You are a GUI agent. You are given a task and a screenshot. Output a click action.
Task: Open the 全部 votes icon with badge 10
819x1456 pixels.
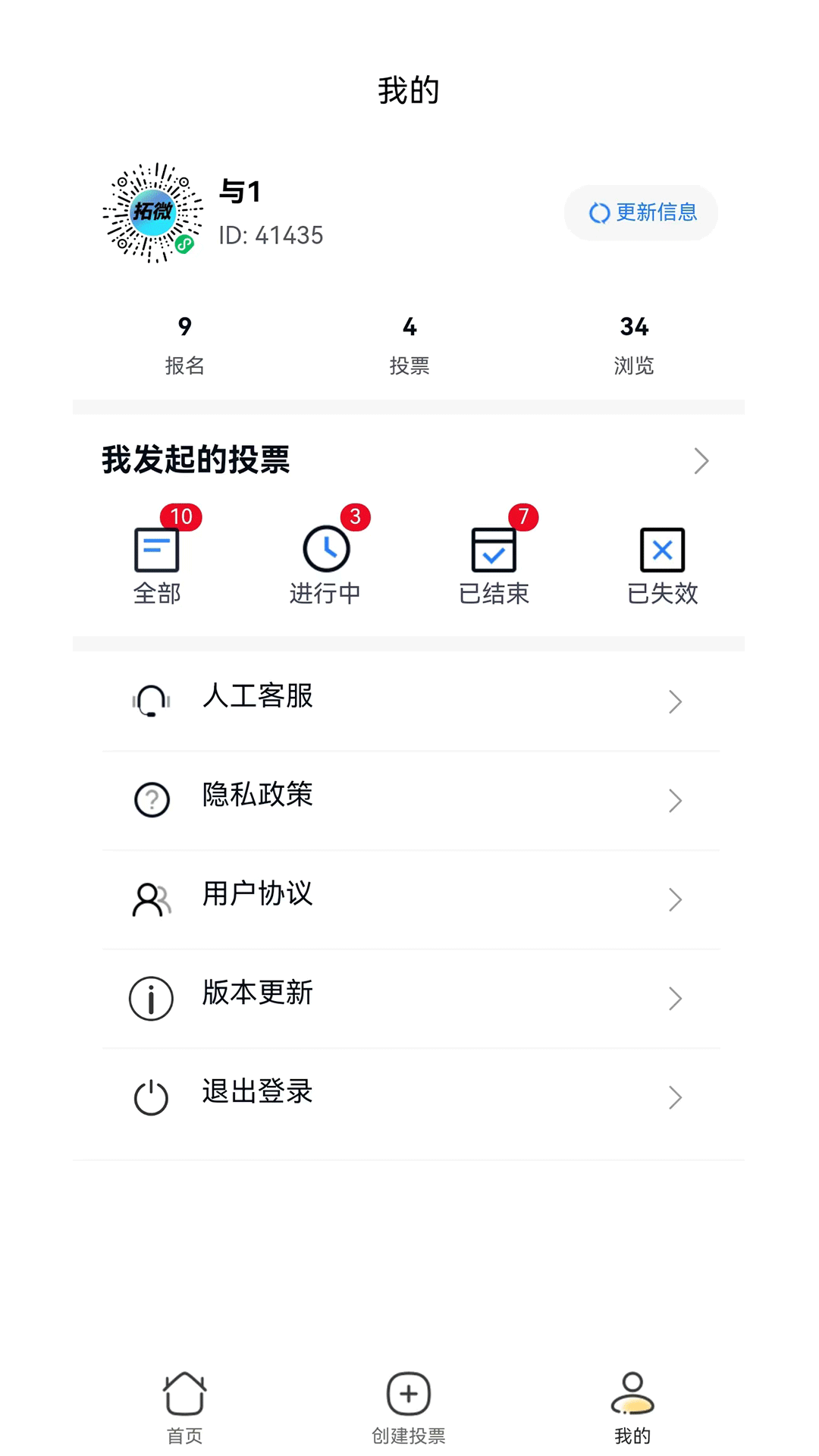(x=157, y=551)
